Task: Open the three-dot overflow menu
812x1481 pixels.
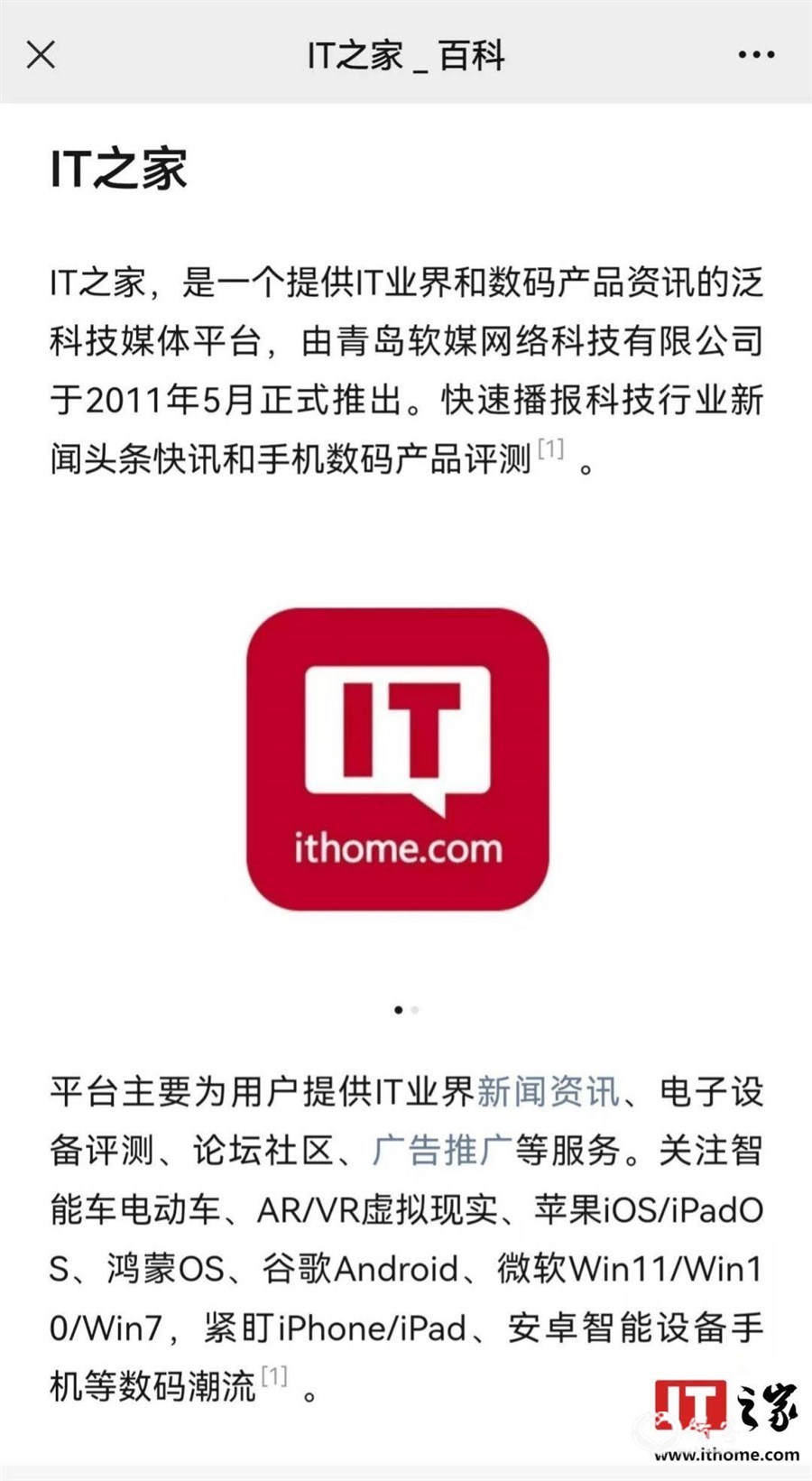Action: (756, 55)
